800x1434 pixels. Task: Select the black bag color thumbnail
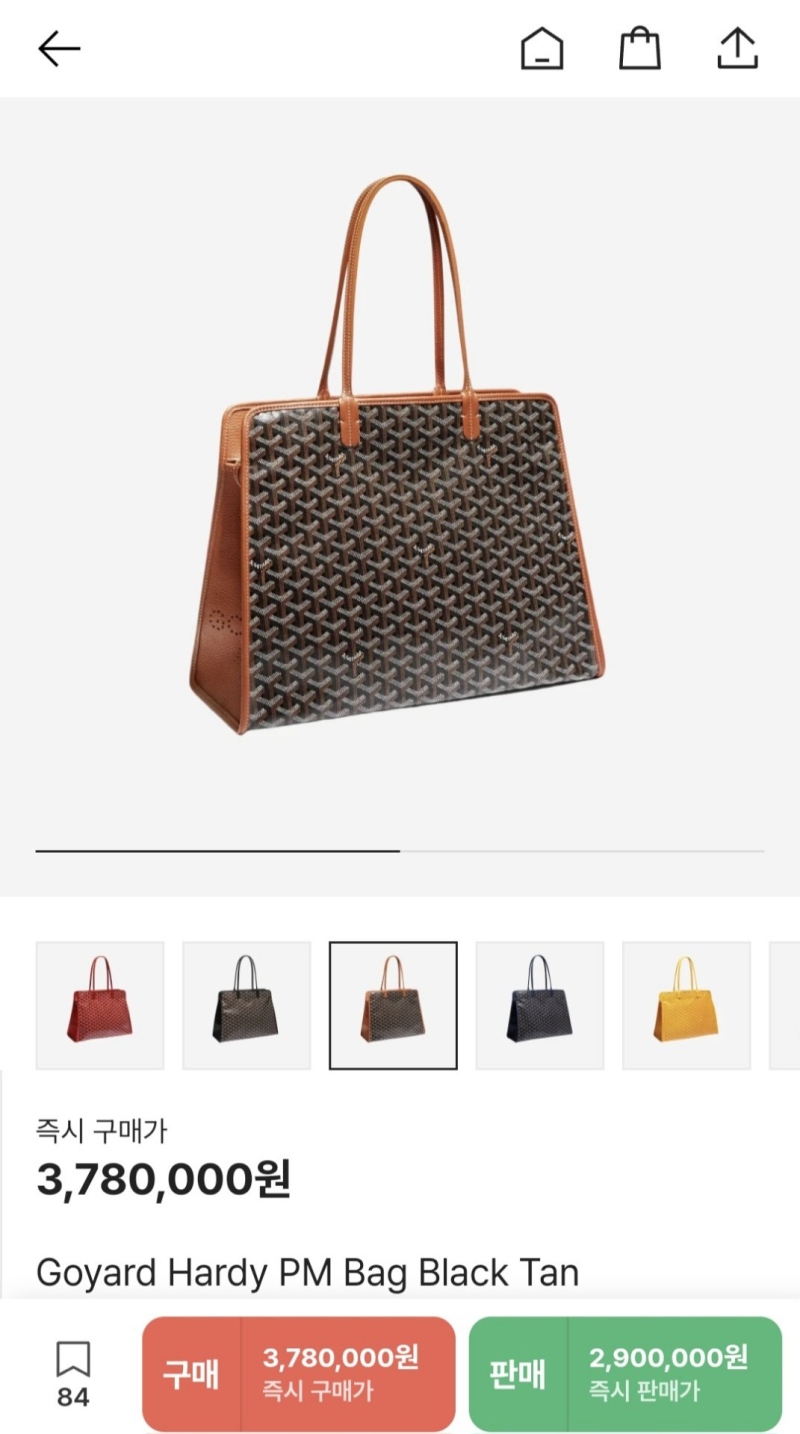pos(246,1005)
